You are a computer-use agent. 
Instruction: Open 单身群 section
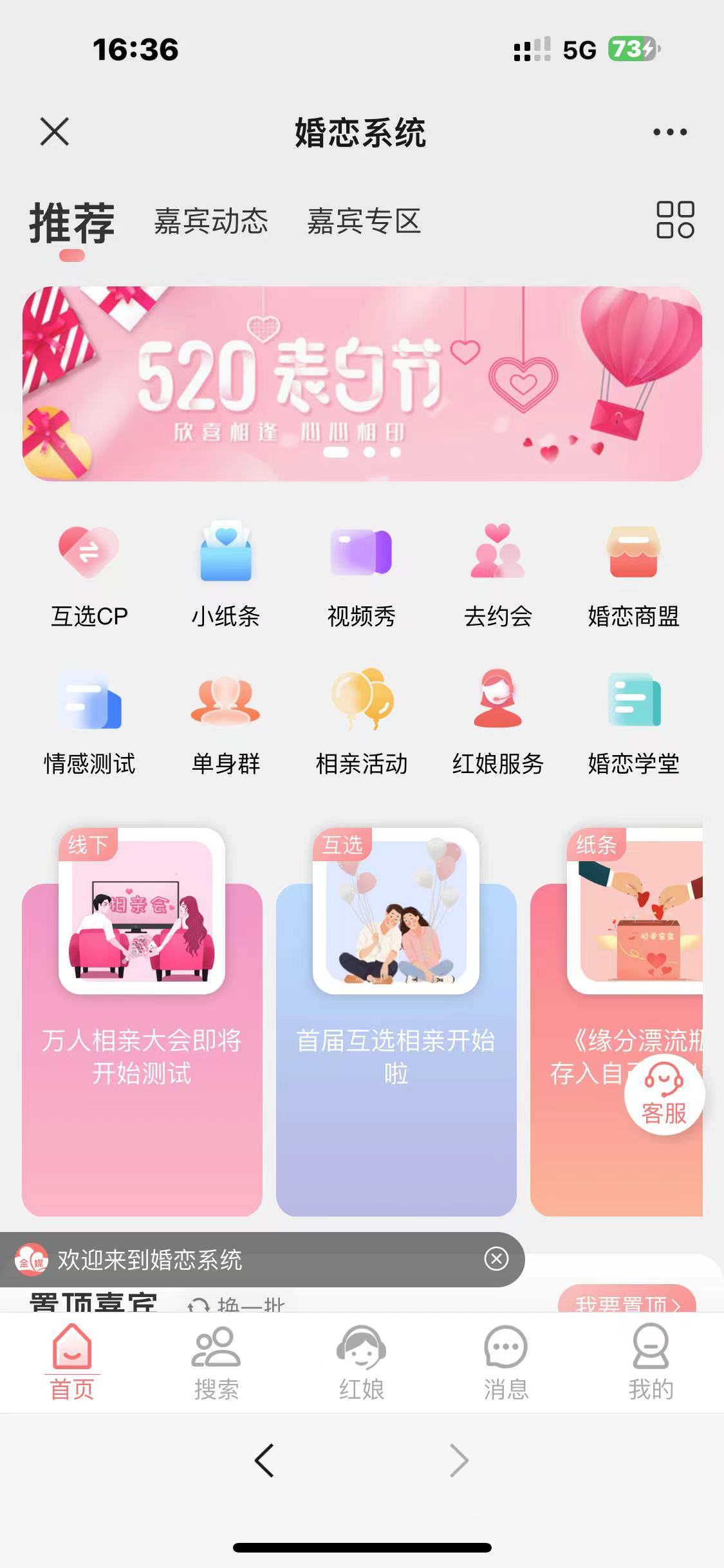(x=225, y=721)
